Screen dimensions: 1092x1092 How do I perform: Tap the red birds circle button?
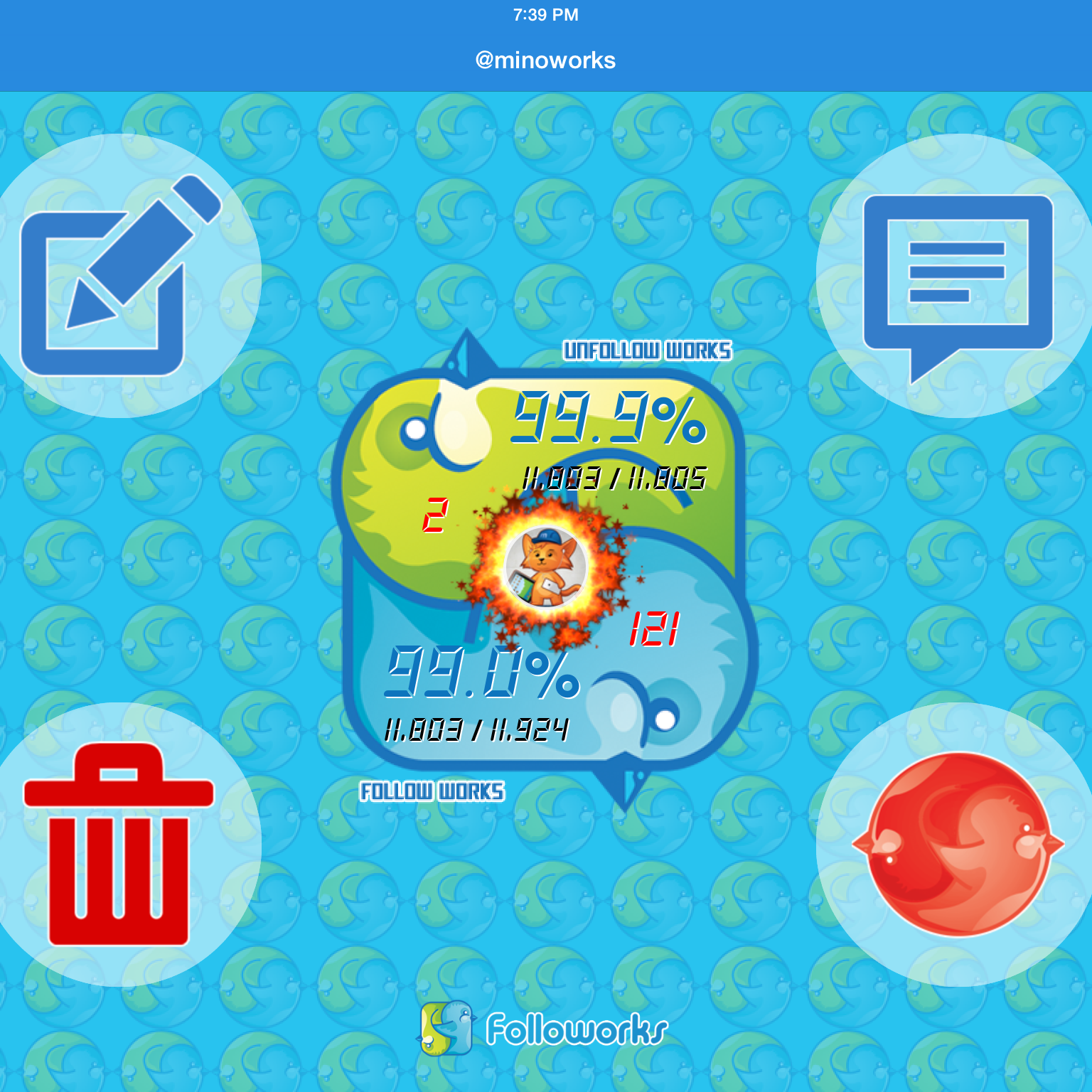958,845
